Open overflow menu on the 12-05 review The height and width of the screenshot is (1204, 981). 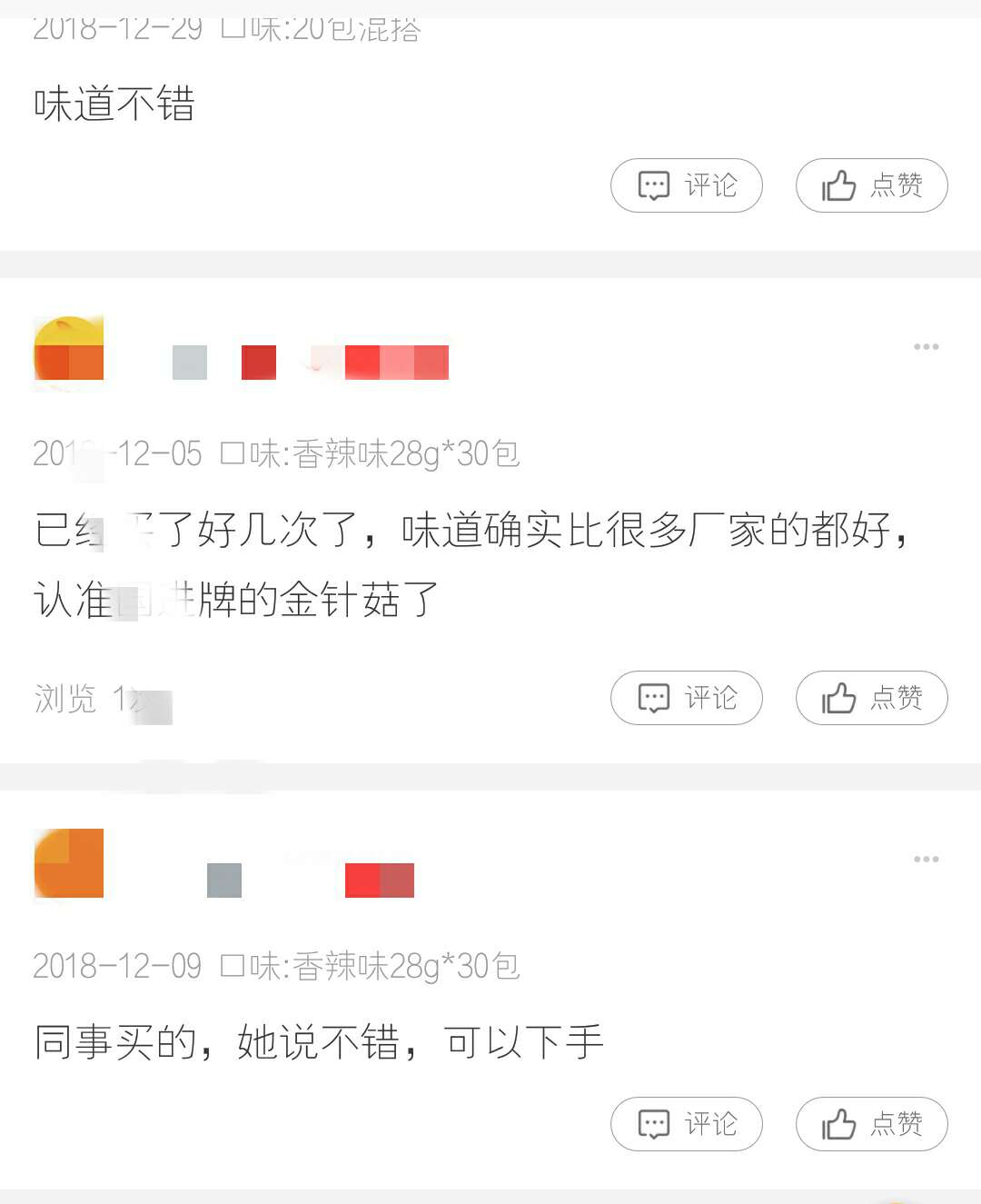click(926, 347)
